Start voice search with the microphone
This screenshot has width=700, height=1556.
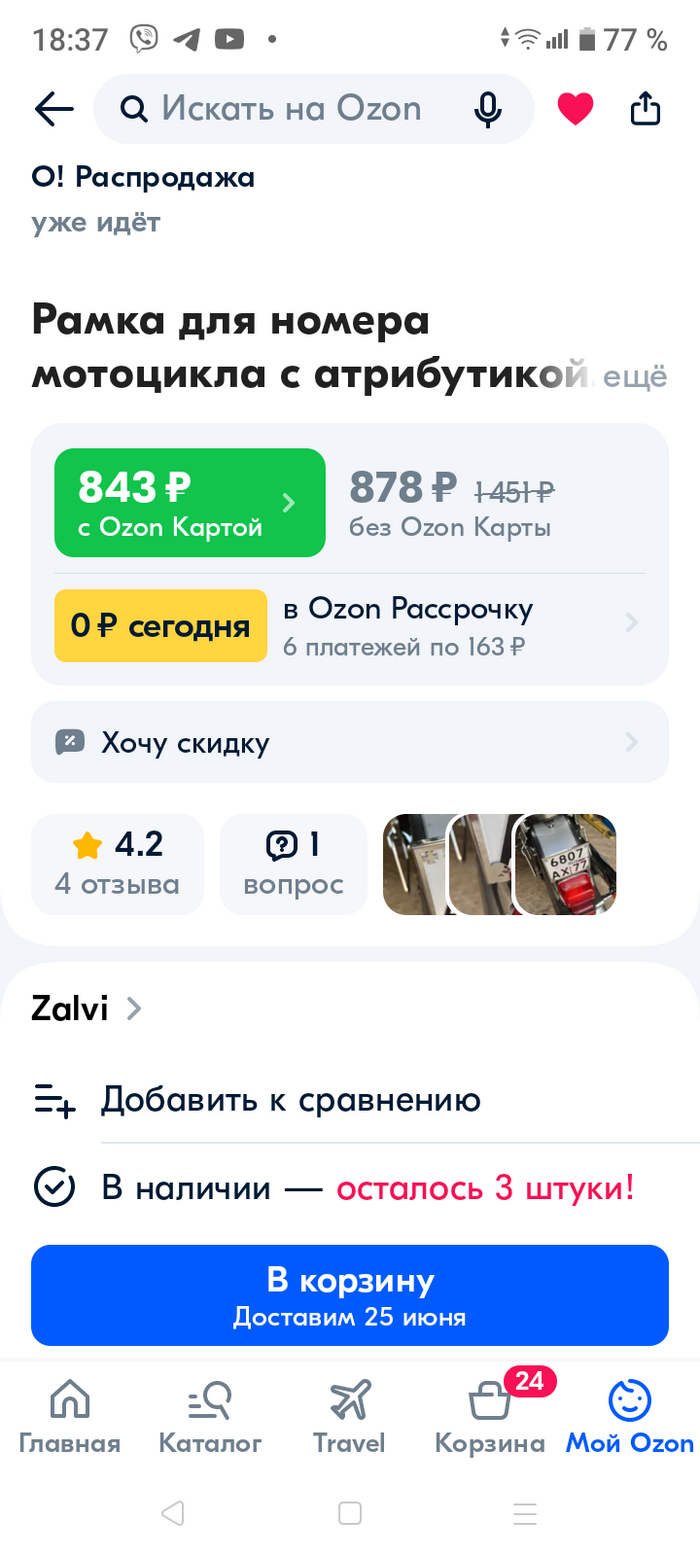coord(487,109)
